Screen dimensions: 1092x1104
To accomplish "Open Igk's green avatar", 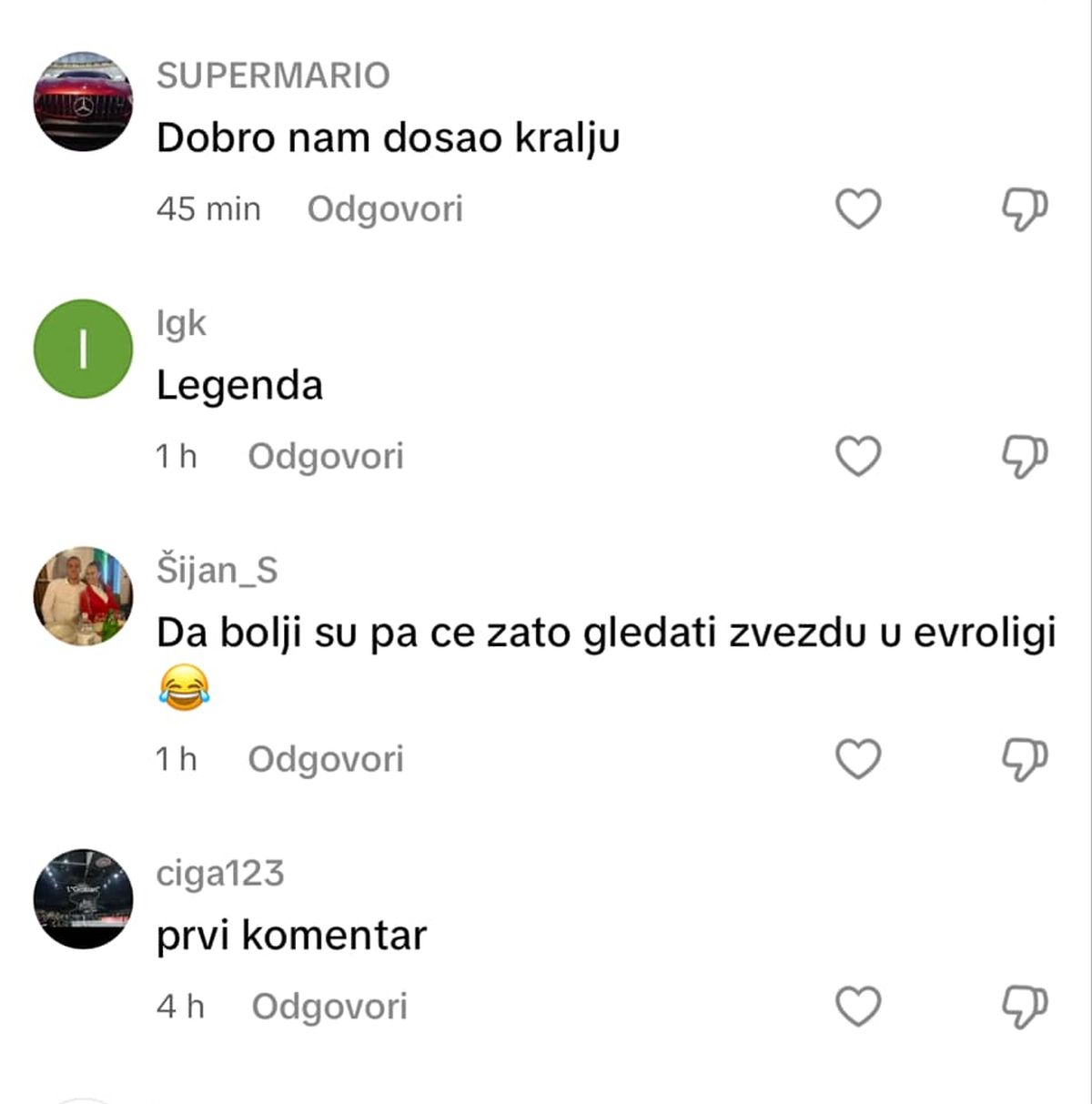I will pos(83,349).
